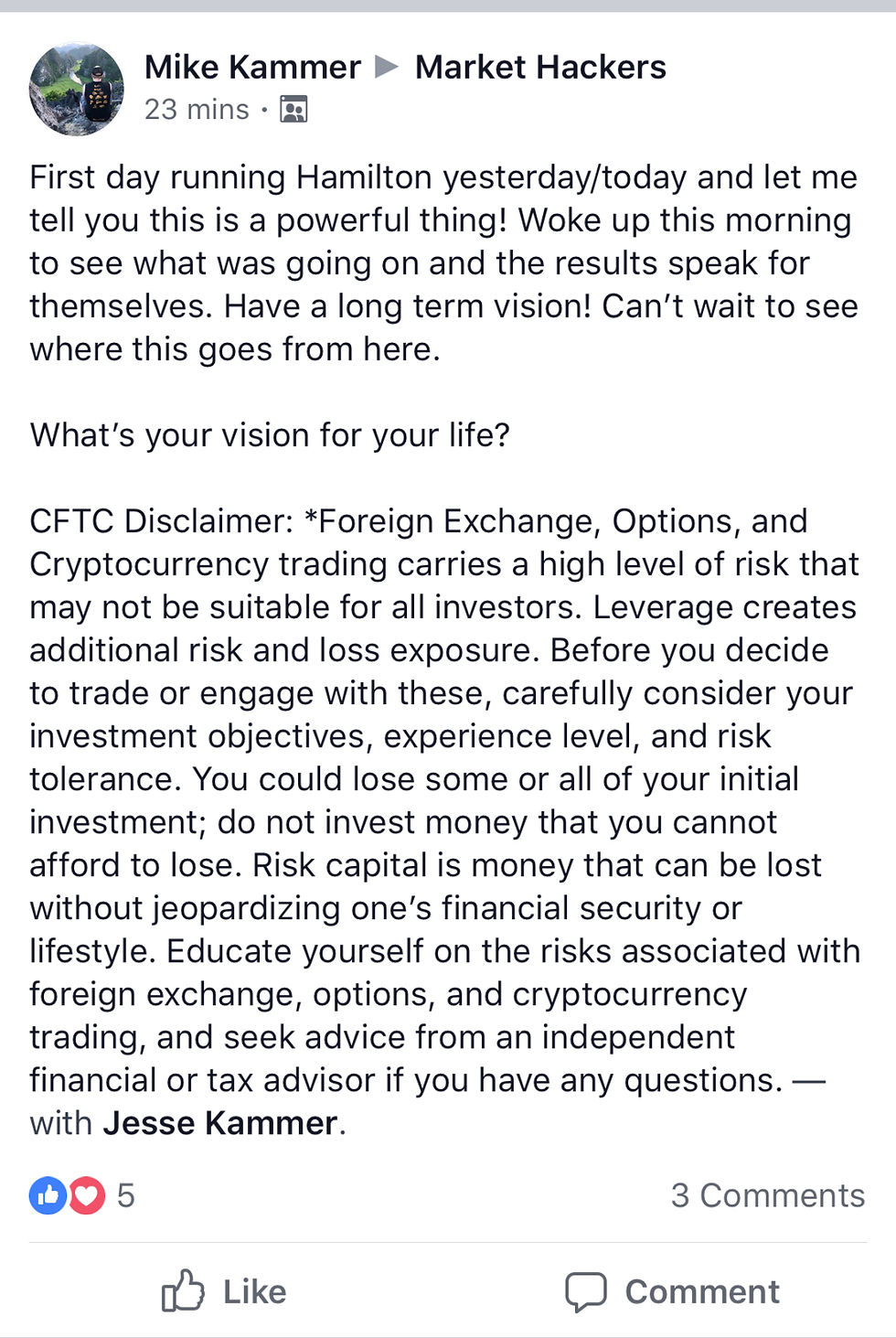Like Mike Kammer's post
This screenshot has width=896, height=1338.
(224, 1291)
